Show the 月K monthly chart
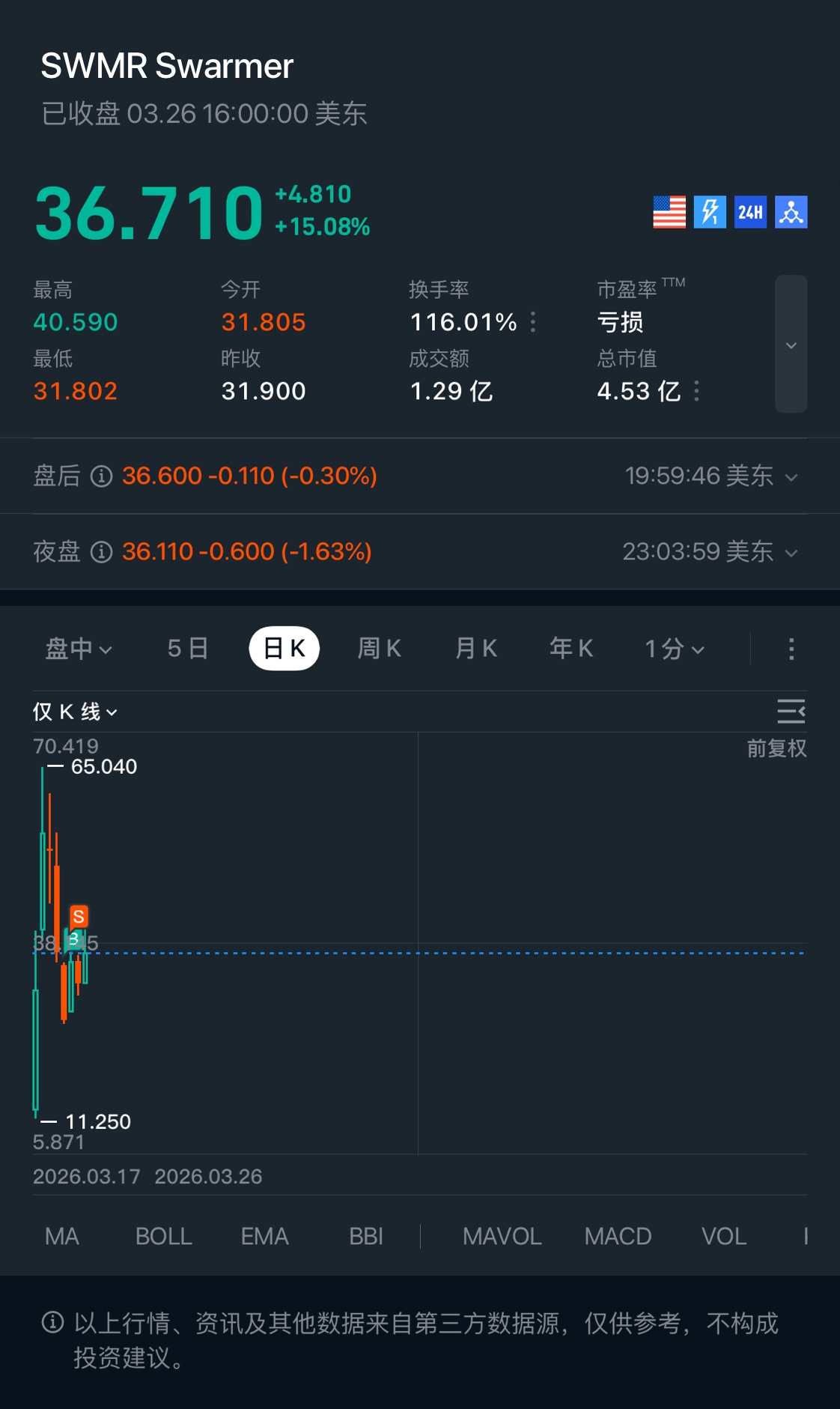 tap(476, 649)
